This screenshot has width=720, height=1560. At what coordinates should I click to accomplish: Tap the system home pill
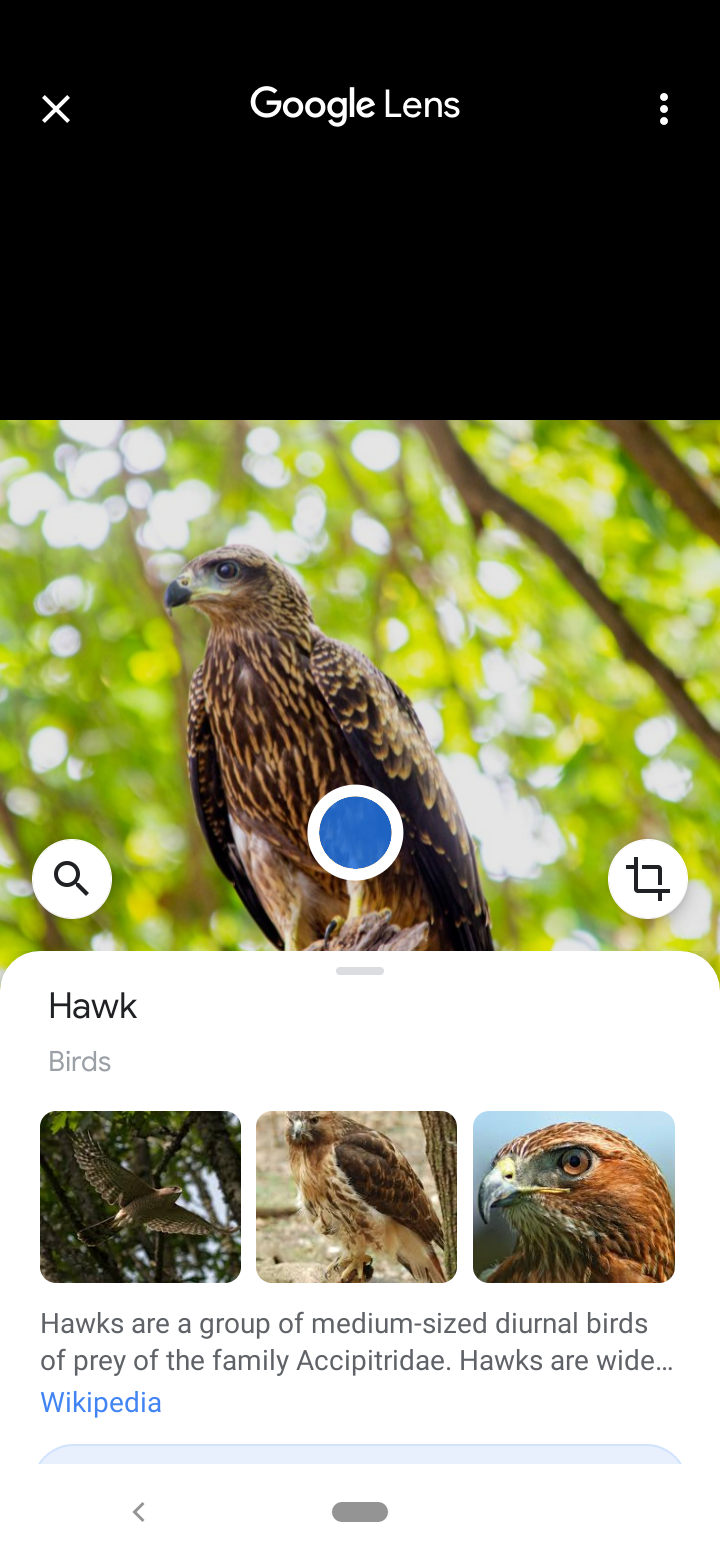coord(360,1512)
